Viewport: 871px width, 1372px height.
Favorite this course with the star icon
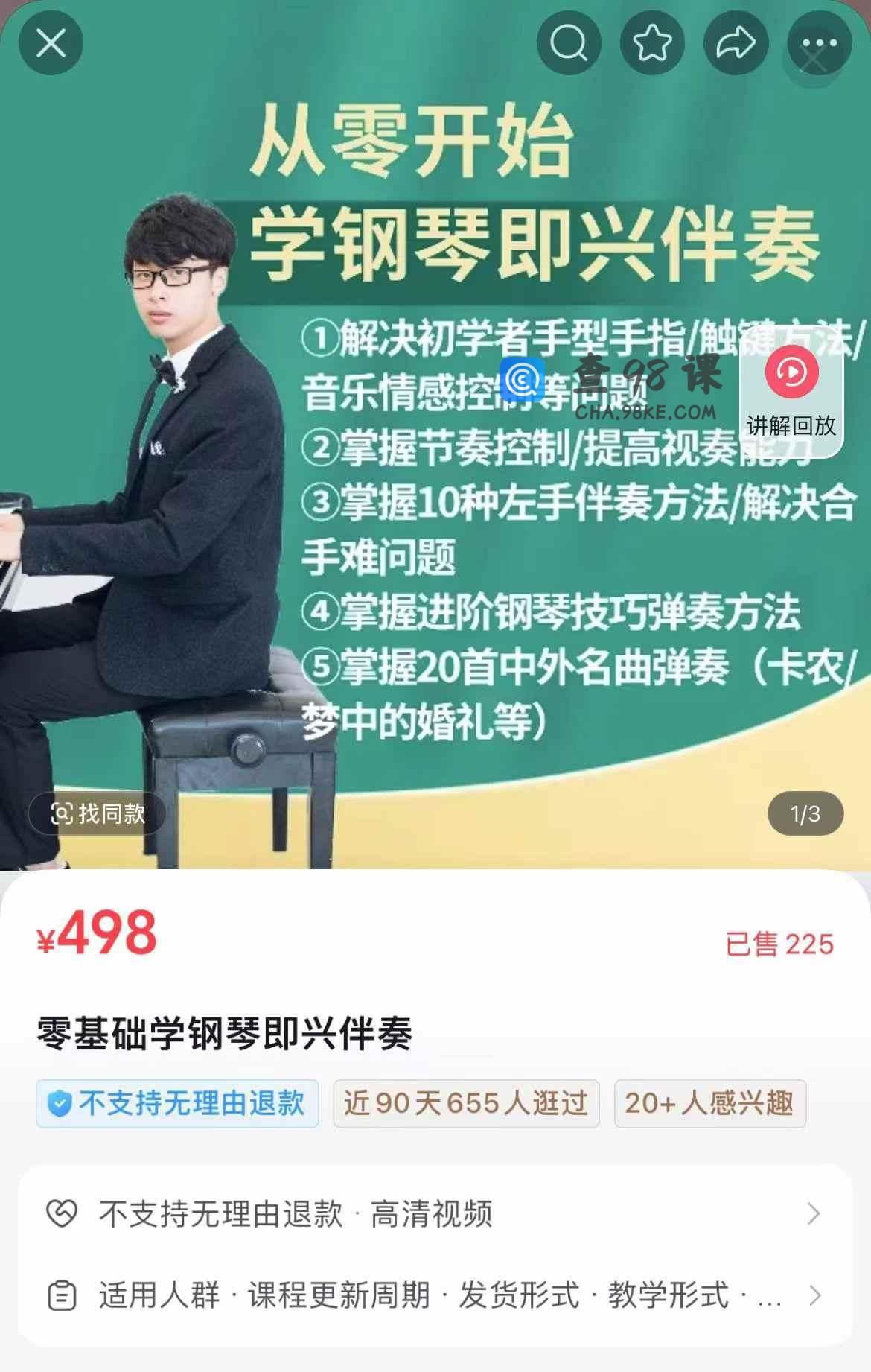(x=652, y=42)
